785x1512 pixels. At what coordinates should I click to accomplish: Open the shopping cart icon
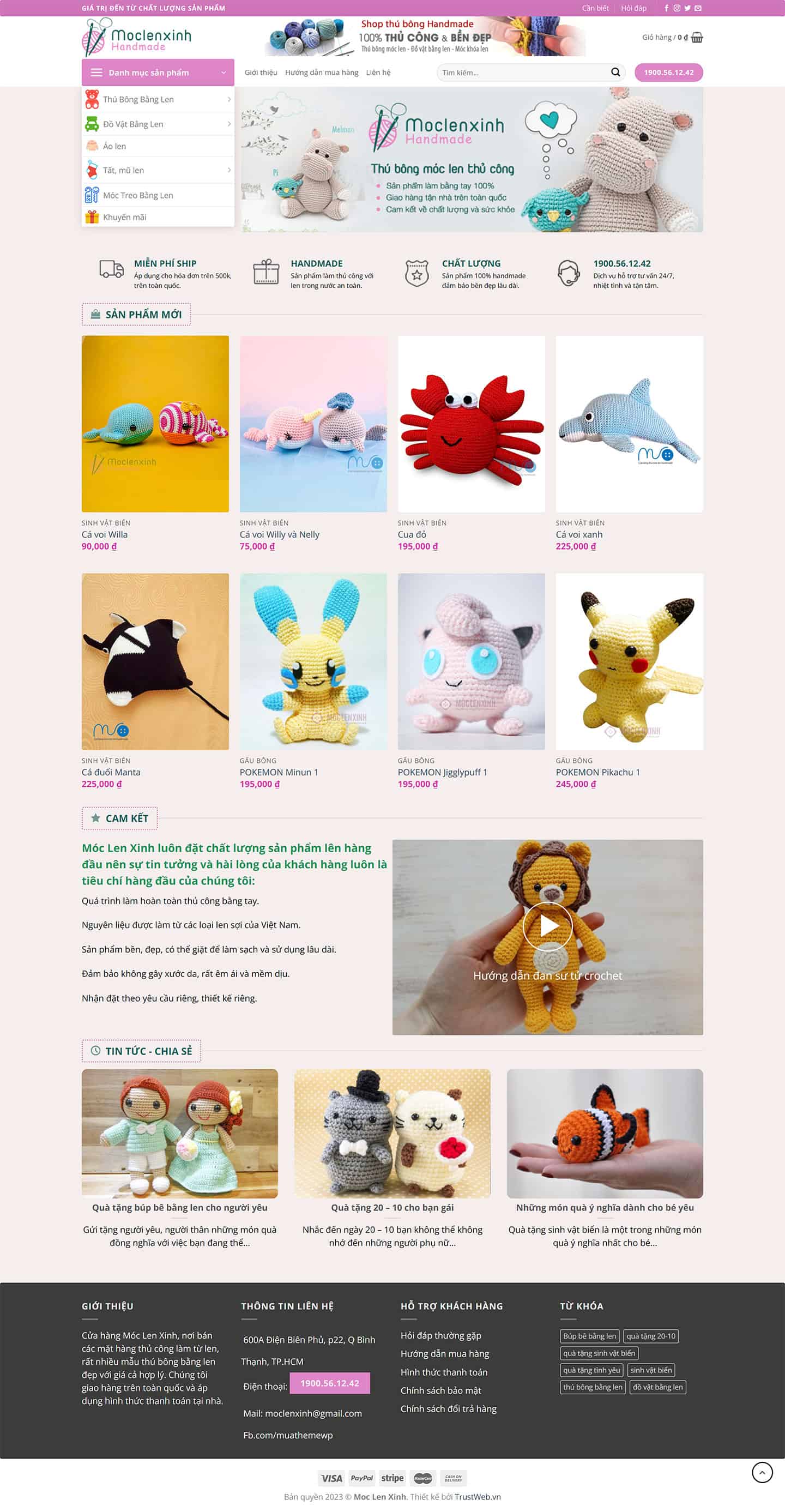(x=696, y=38)
